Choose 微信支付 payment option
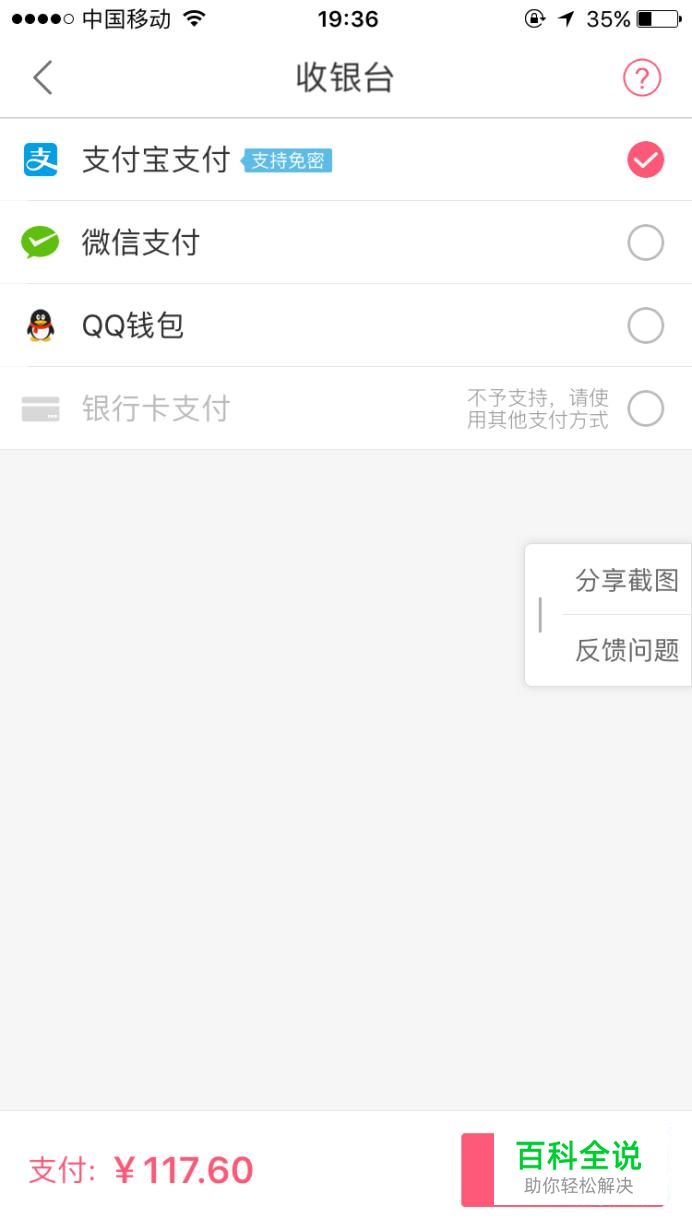This screenshot has width=692, height=1230. coord(346,242)
